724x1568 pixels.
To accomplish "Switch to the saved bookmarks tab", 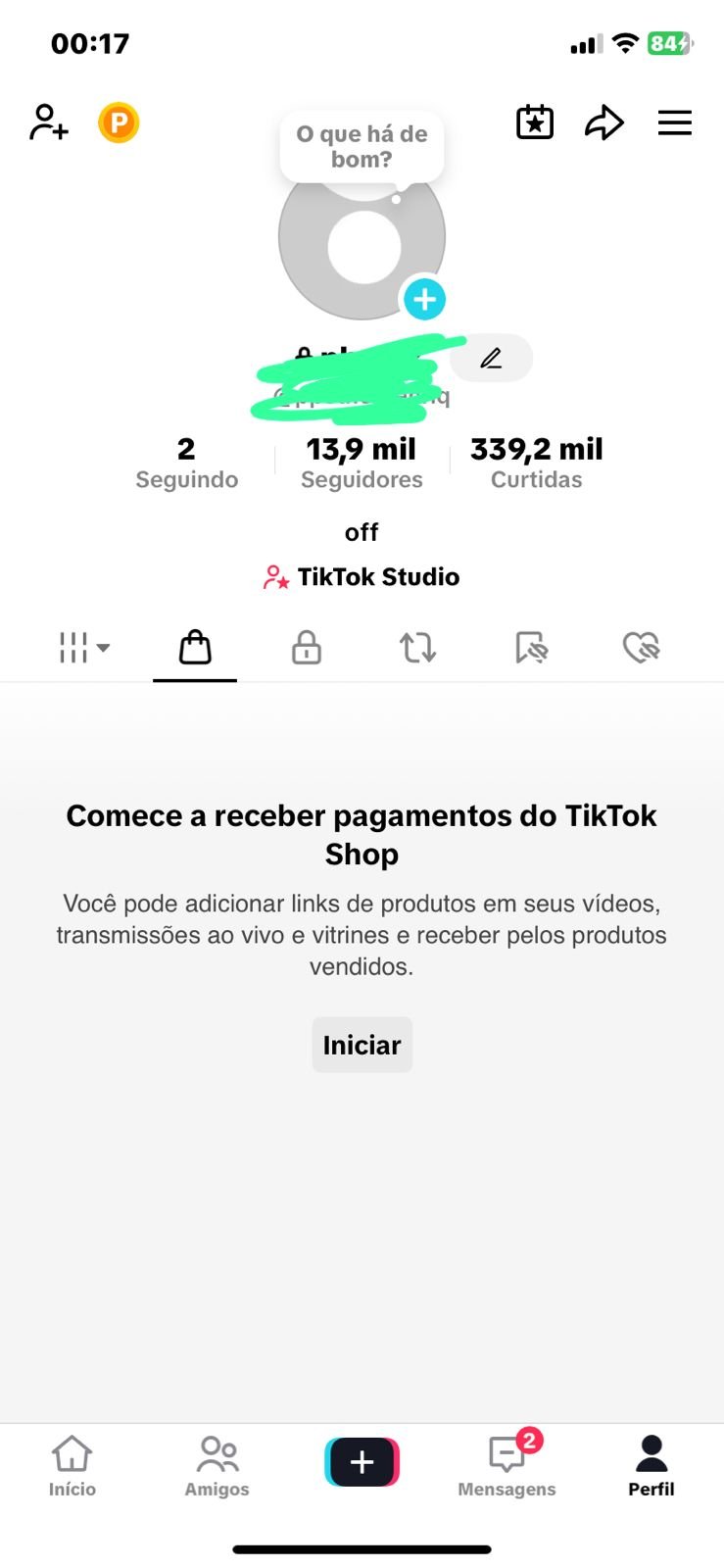I will pyautogui.click(x=531, y=648).
